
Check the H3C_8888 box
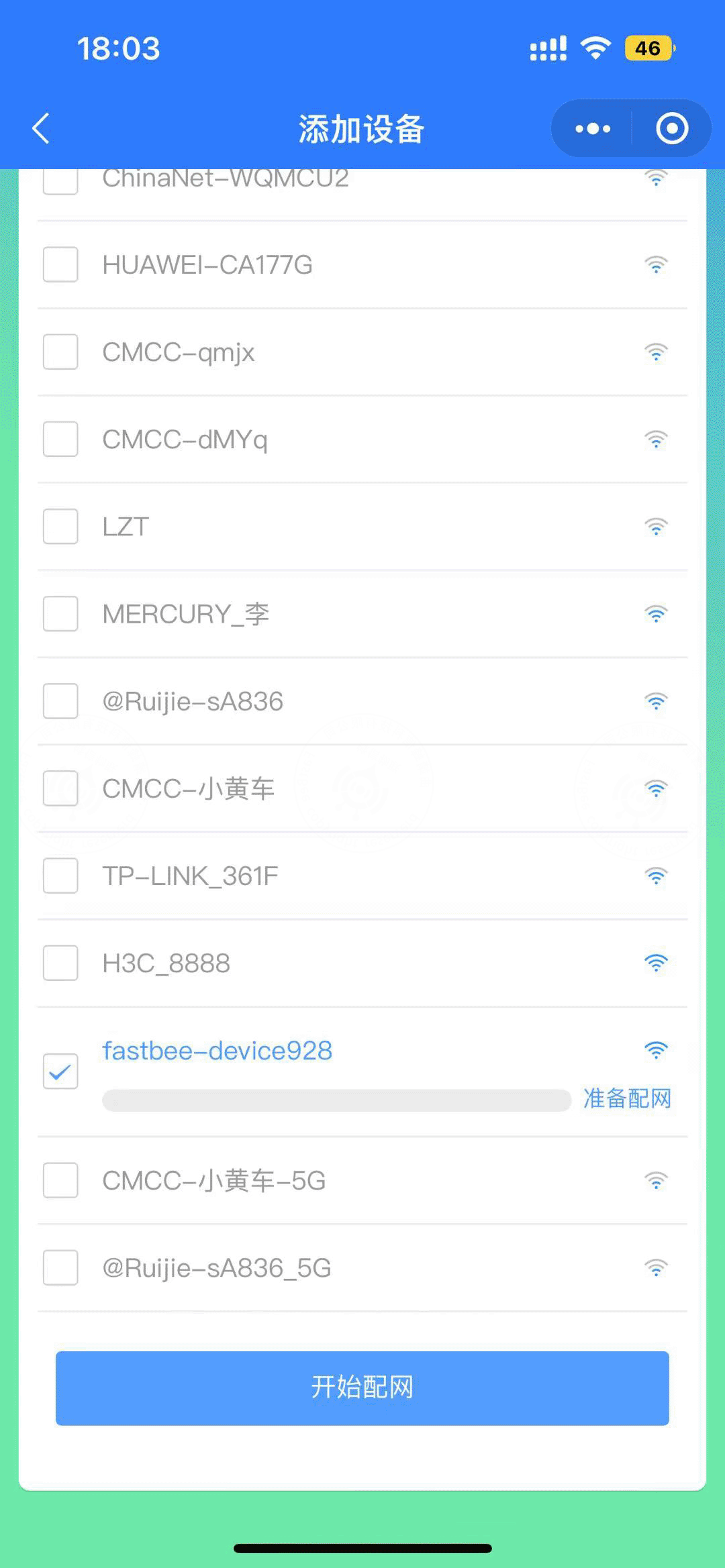point(60,963)
